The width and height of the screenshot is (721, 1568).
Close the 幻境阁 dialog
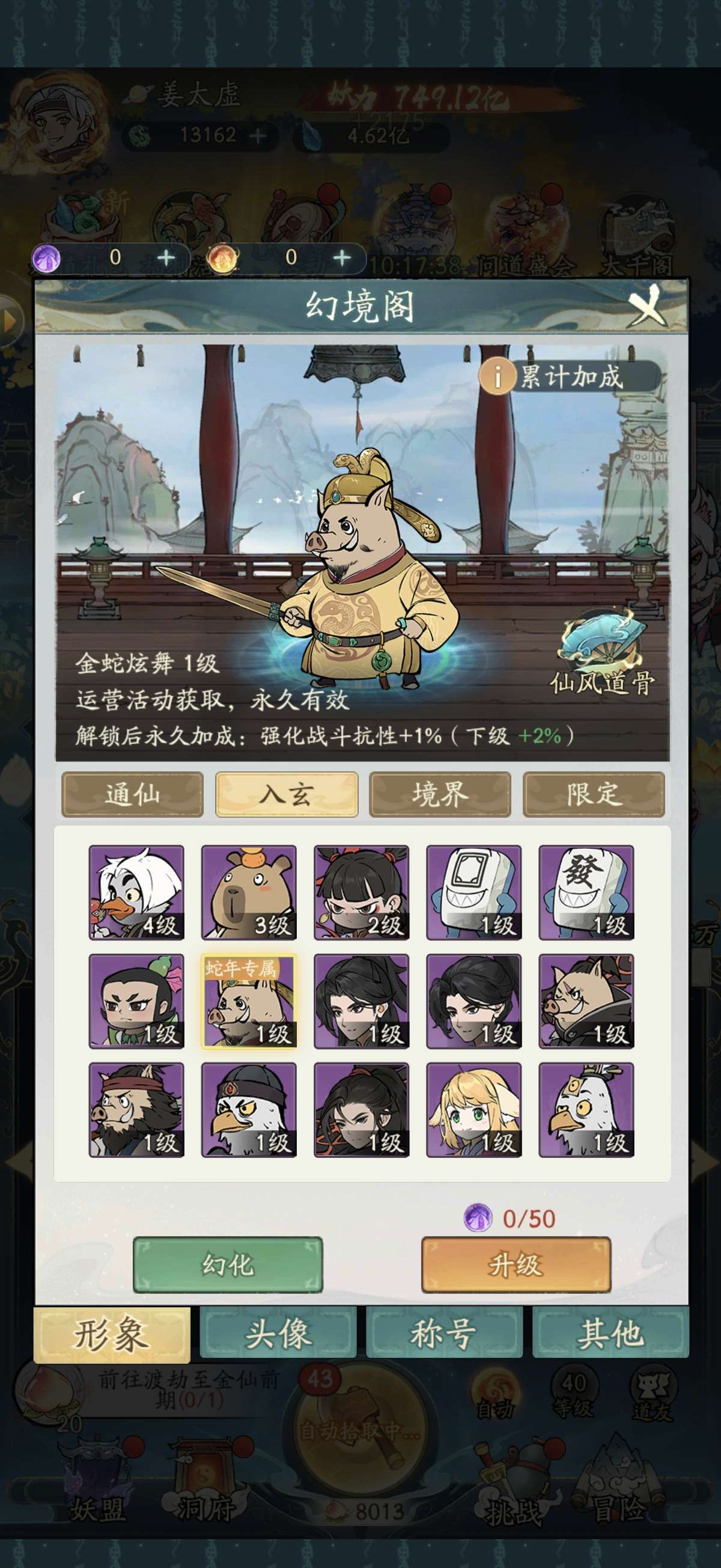[647, 305]
